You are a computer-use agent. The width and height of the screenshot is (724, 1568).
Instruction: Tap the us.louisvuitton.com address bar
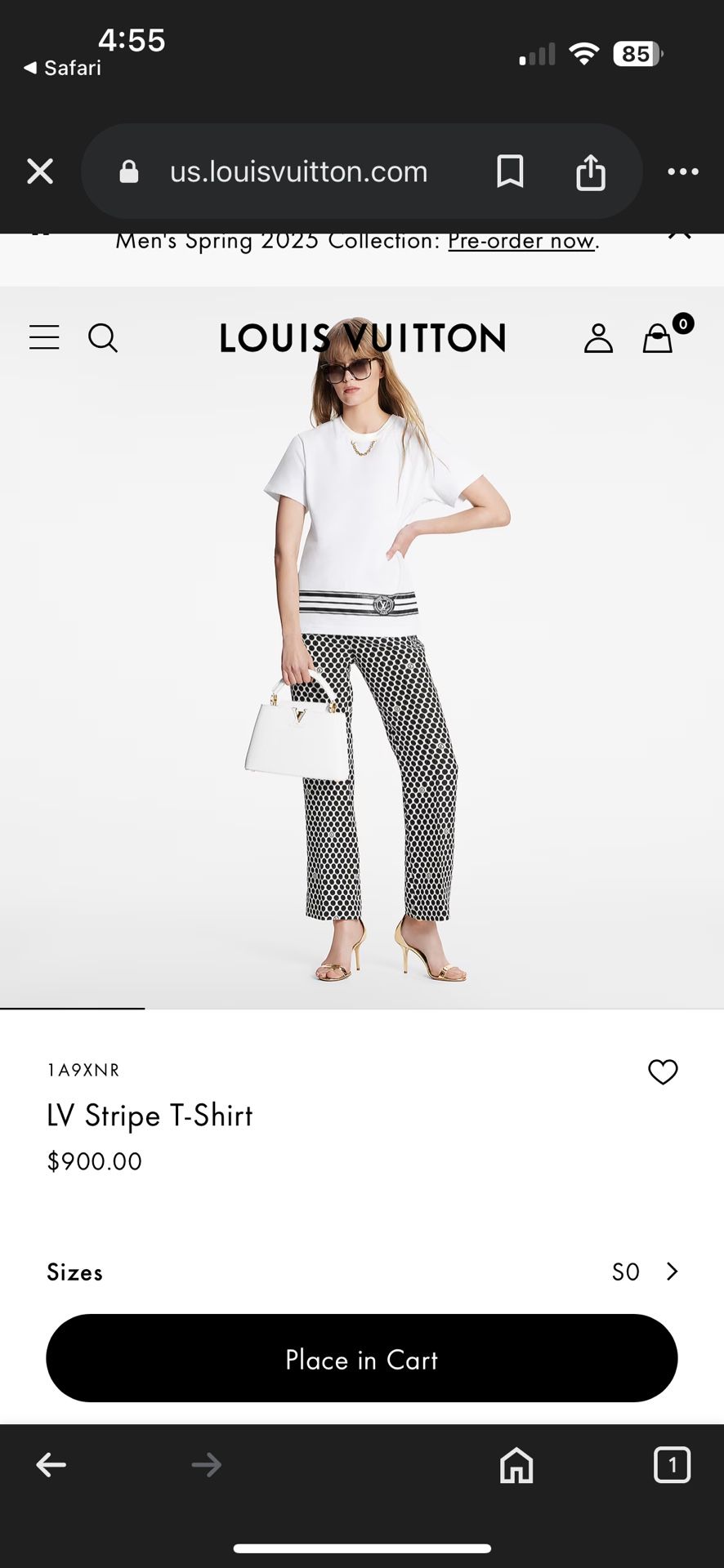[298, 171]
